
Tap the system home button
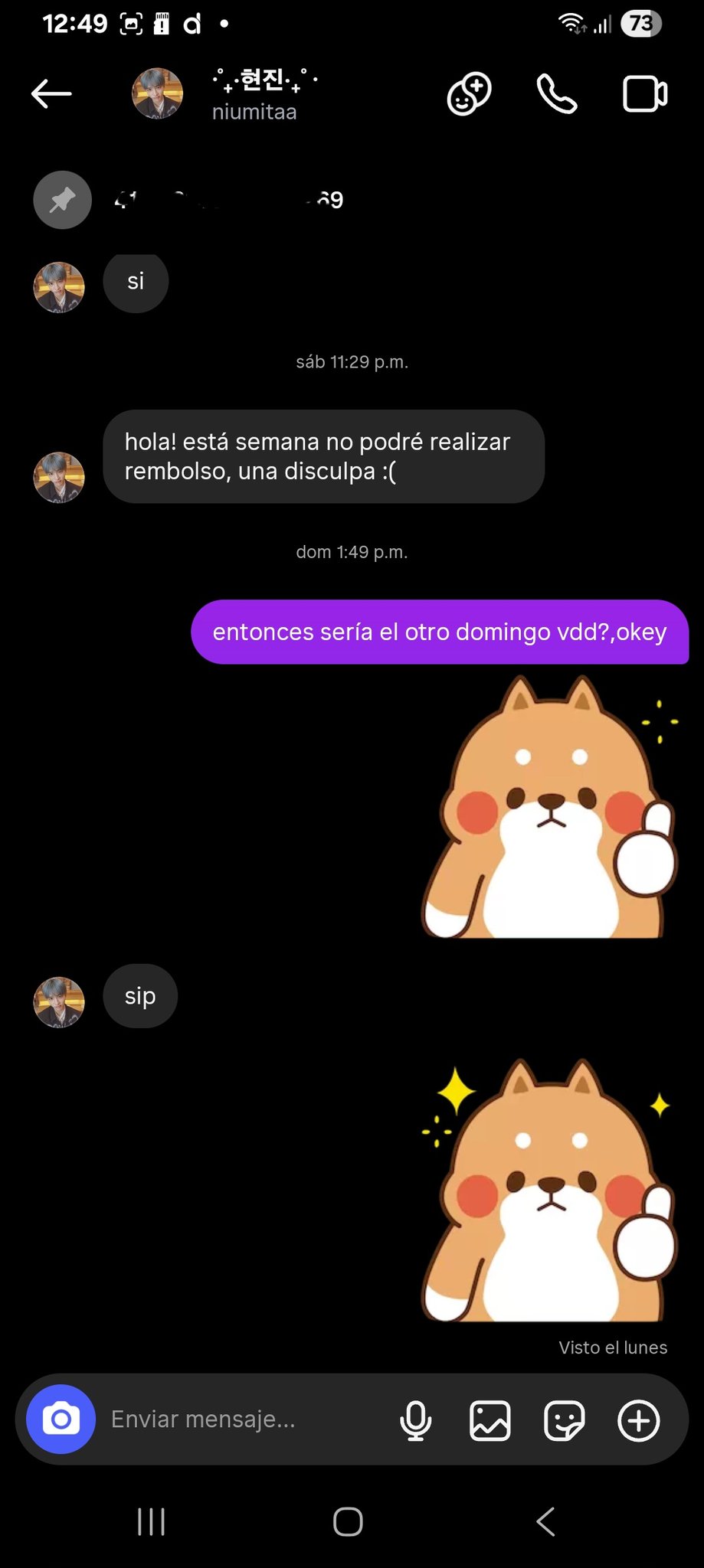coord(348,1521)
